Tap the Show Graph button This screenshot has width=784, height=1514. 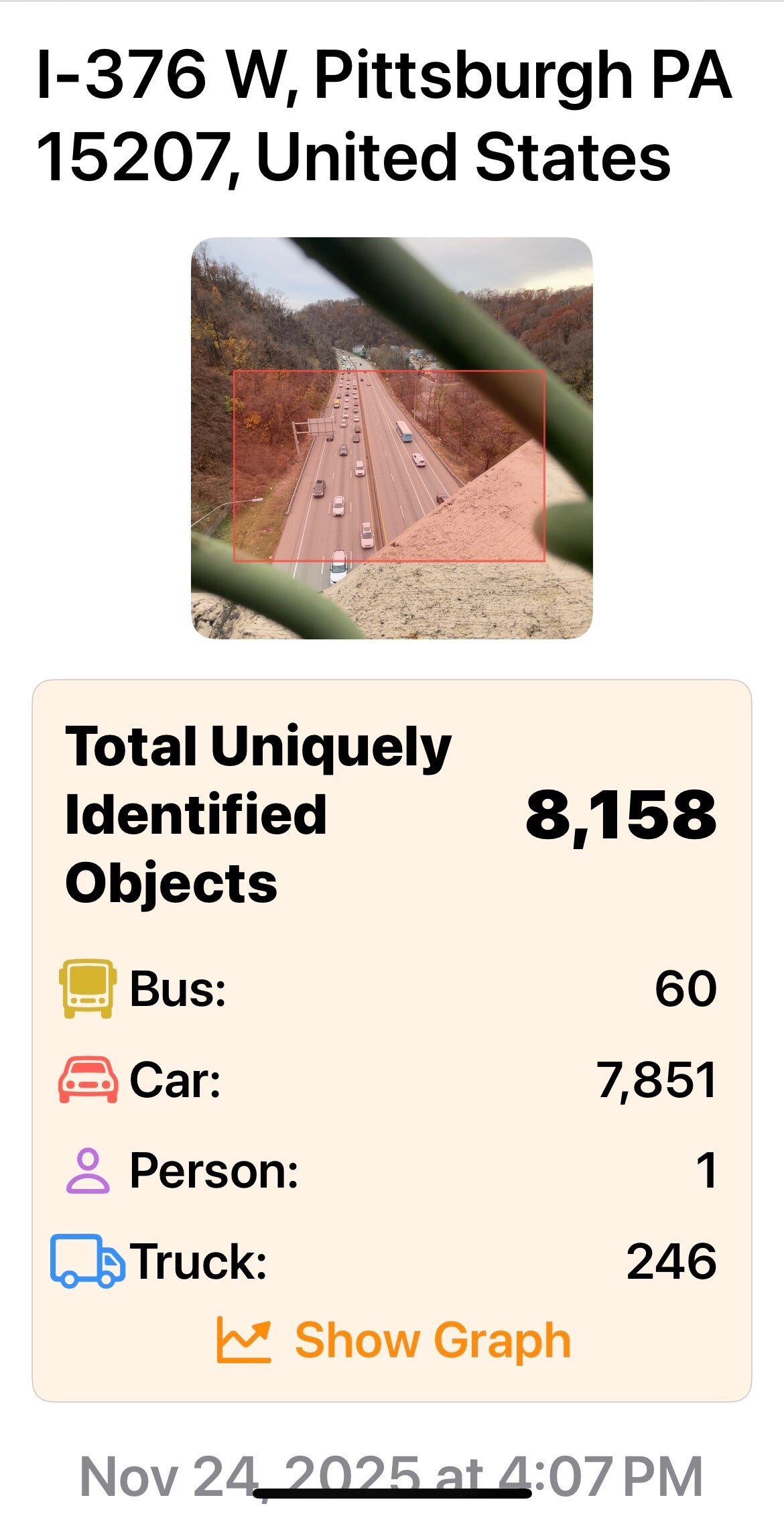pos(394,1340)
